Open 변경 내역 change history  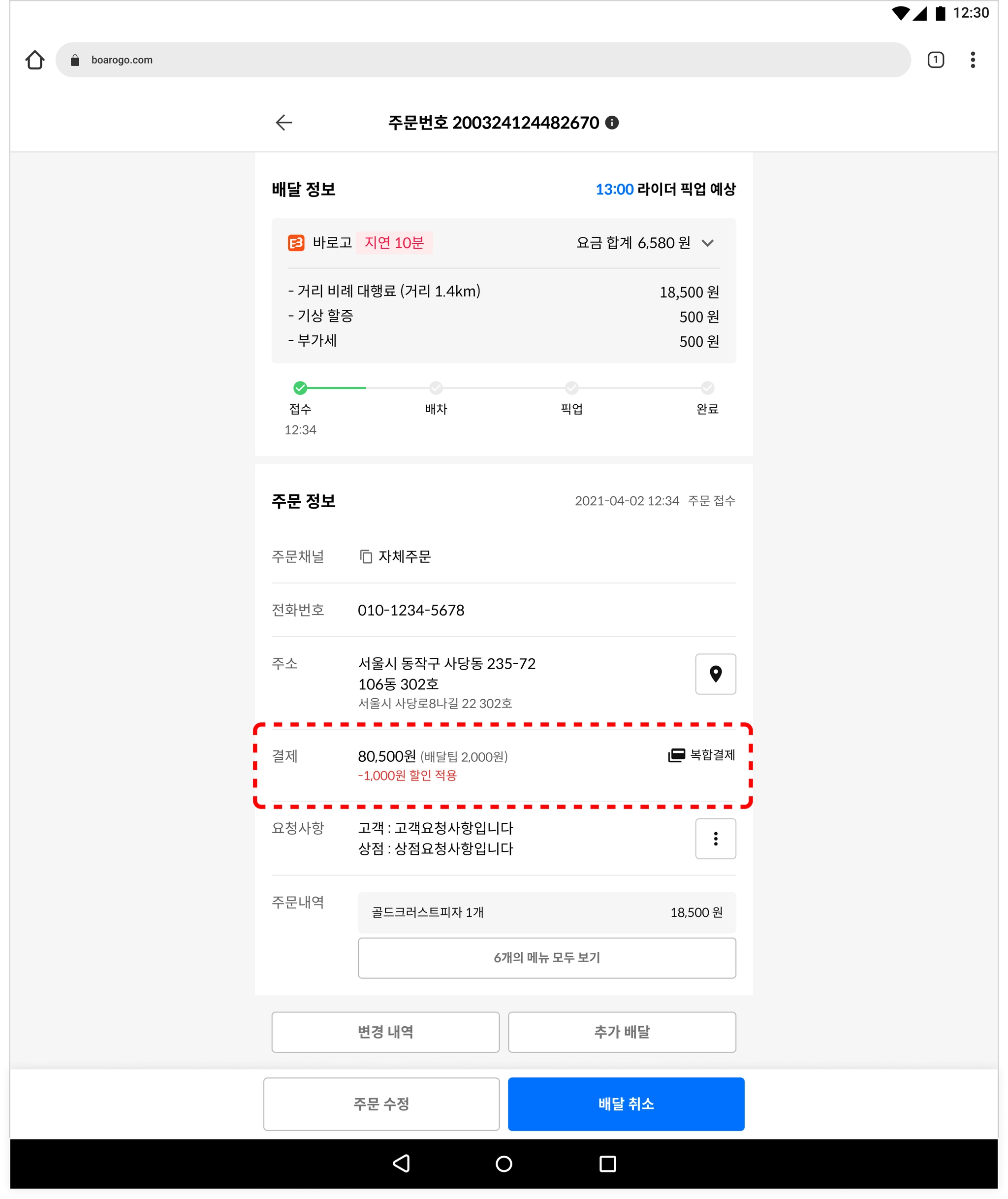385,1032
